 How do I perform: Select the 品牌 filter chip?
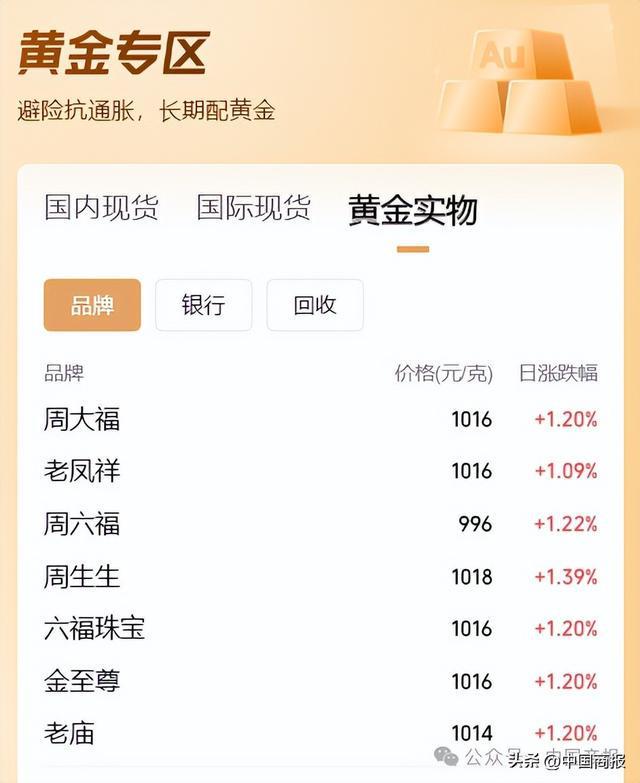click(92, 305)
